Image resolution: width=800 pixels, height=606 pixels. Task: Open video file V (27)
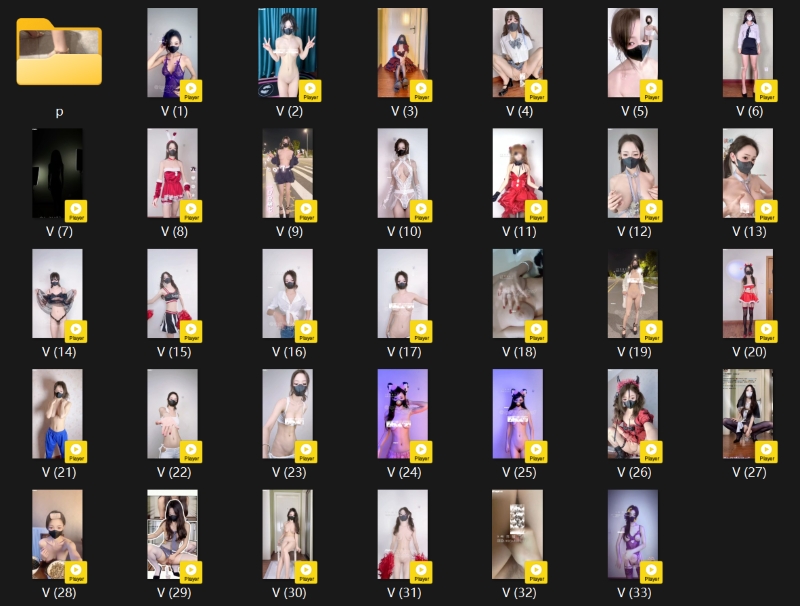pyautogui.click(x=748, y=413)
